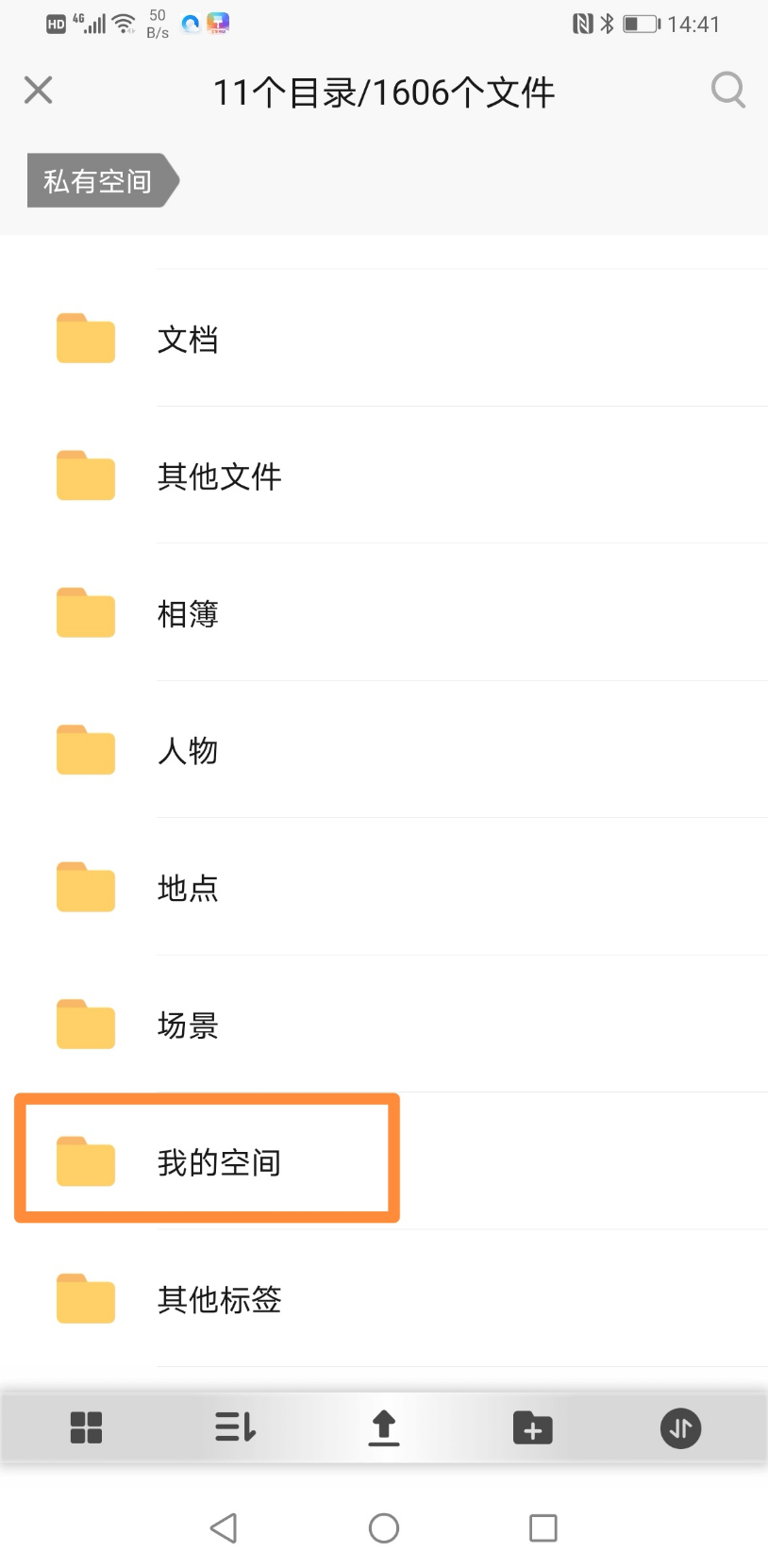The height and width of the screenshot is (1568, 768).
Task: Open the 人物 folder
Action: click(189, 751)
